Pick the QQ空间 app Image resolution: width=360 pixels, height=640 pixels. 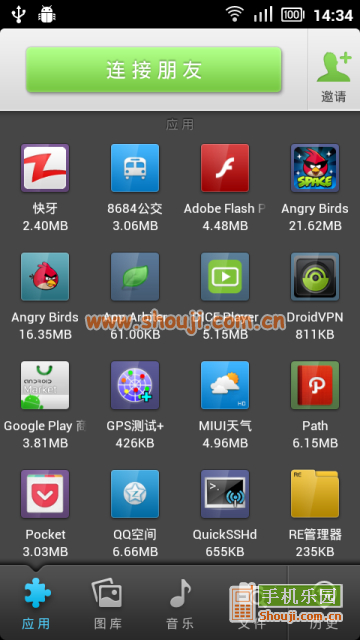click(x=135, y=513)
